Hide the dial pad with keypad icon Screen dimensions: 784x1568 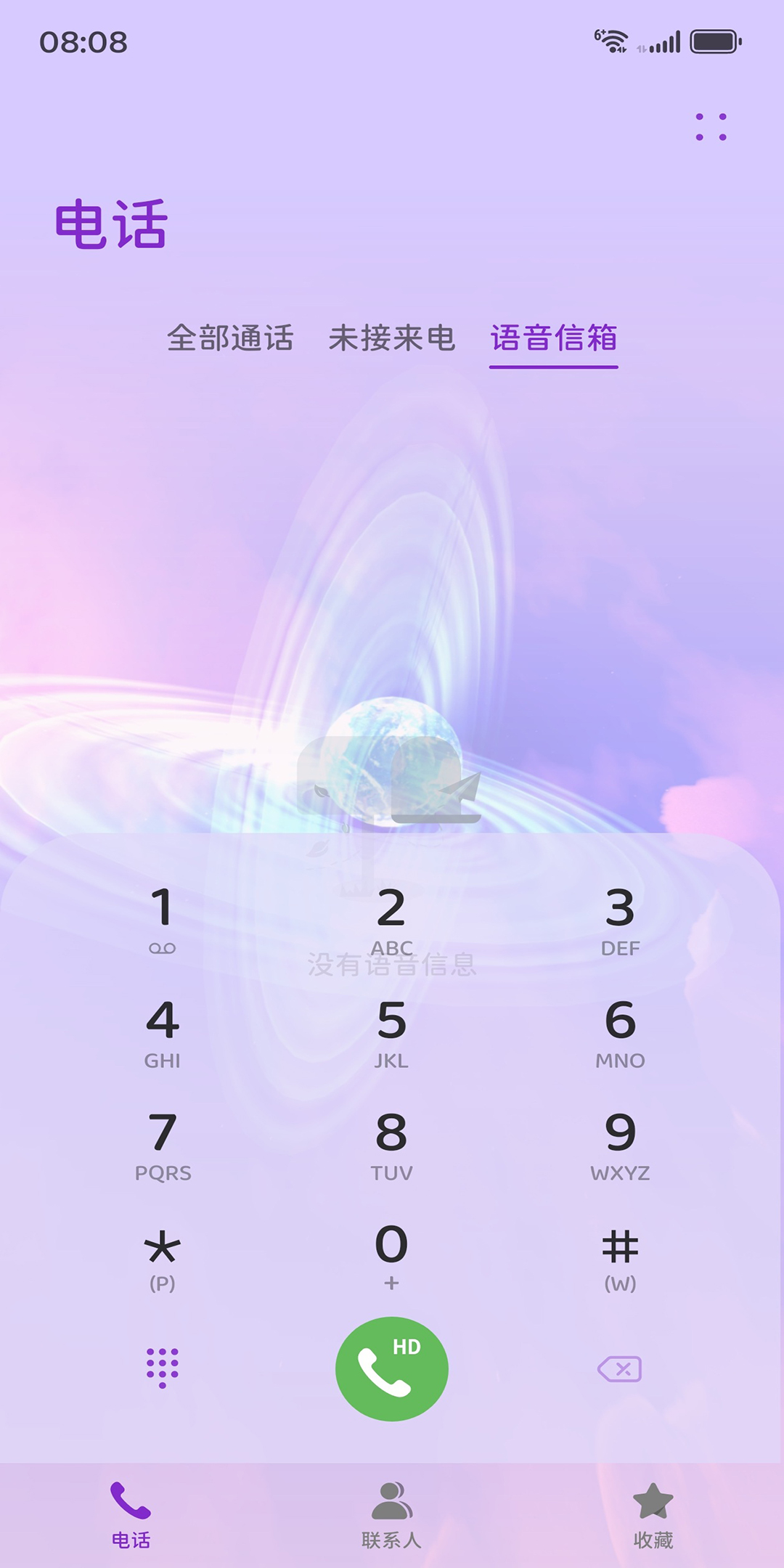coord(163,1368)
